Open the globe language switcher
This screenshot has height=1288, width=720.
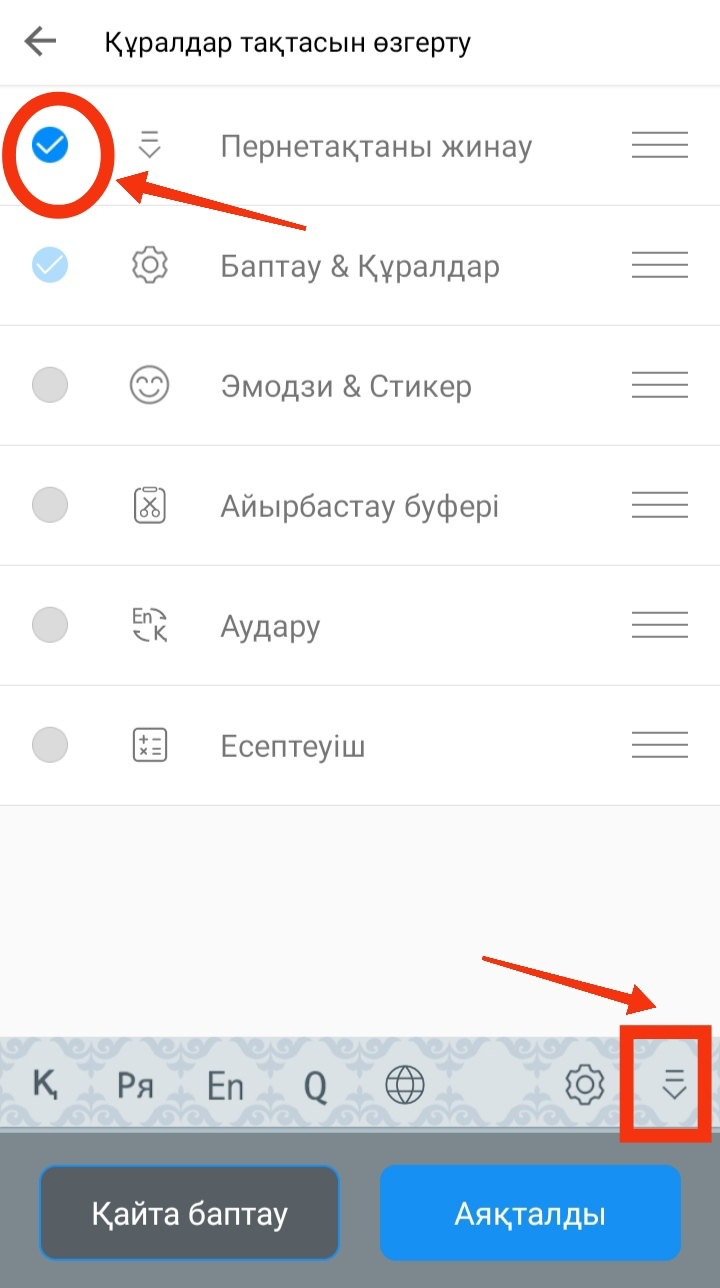tap(405, 1084)
